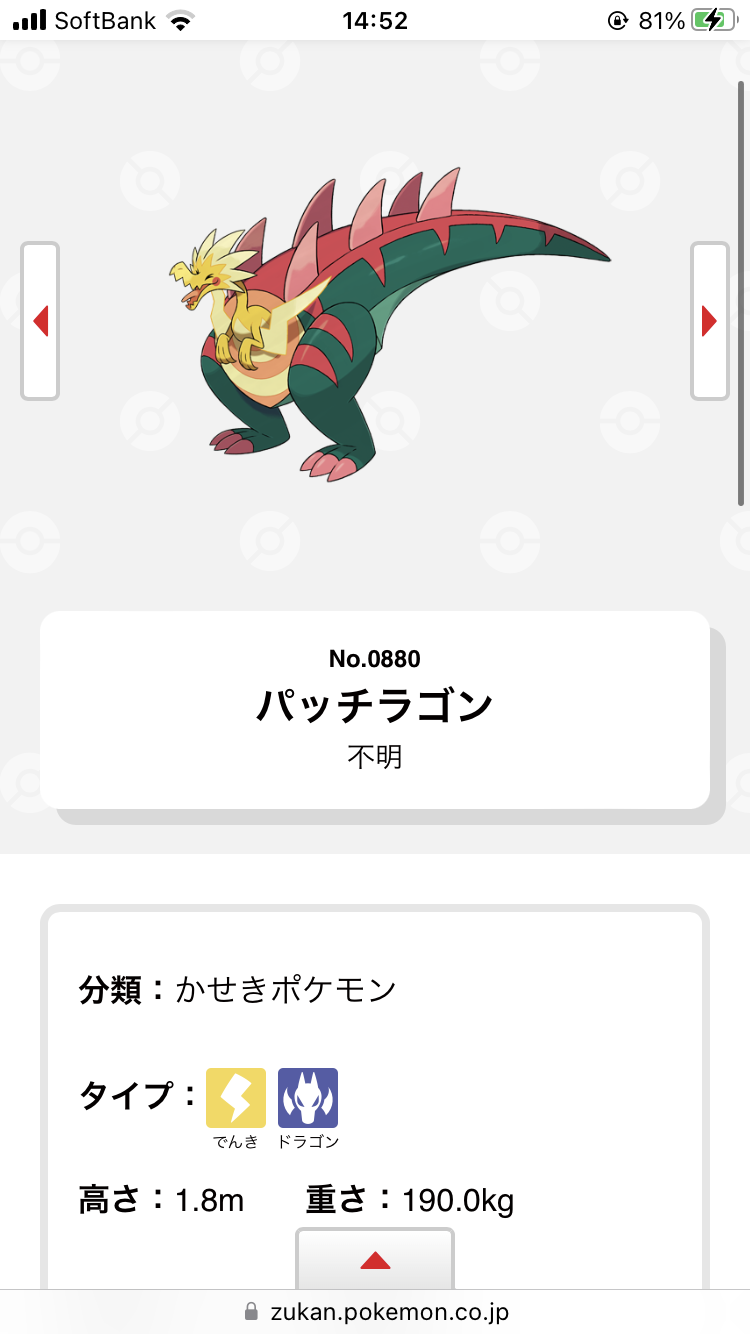Go to the previous Pokémon with left arrow
This screenshot has height=1334, width=750.
40,321
